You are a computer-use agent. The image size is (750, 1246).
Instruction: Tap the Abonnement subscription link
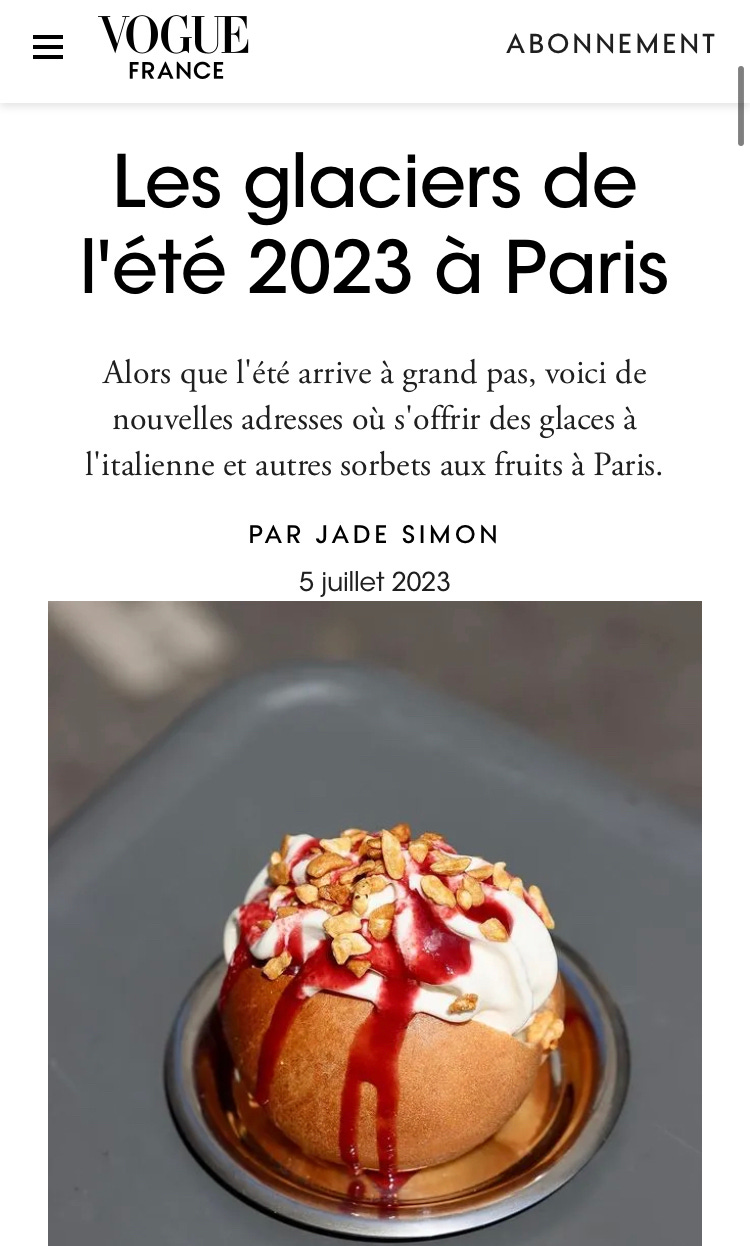pyautogui.click(x=611, y=44)
